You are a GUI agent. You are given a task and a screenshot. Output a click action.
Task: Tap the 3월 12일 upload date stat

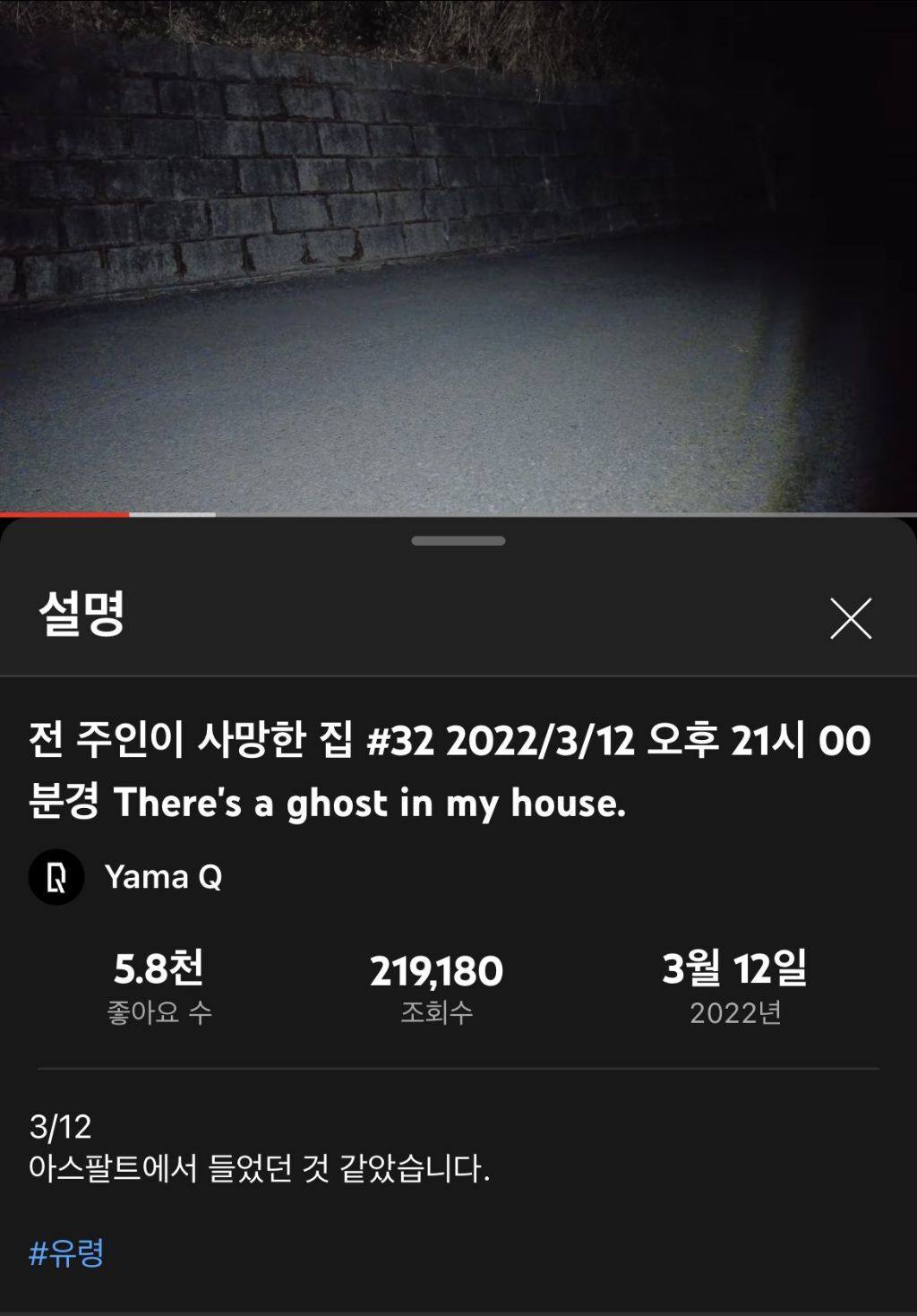(x=734, y=969)
